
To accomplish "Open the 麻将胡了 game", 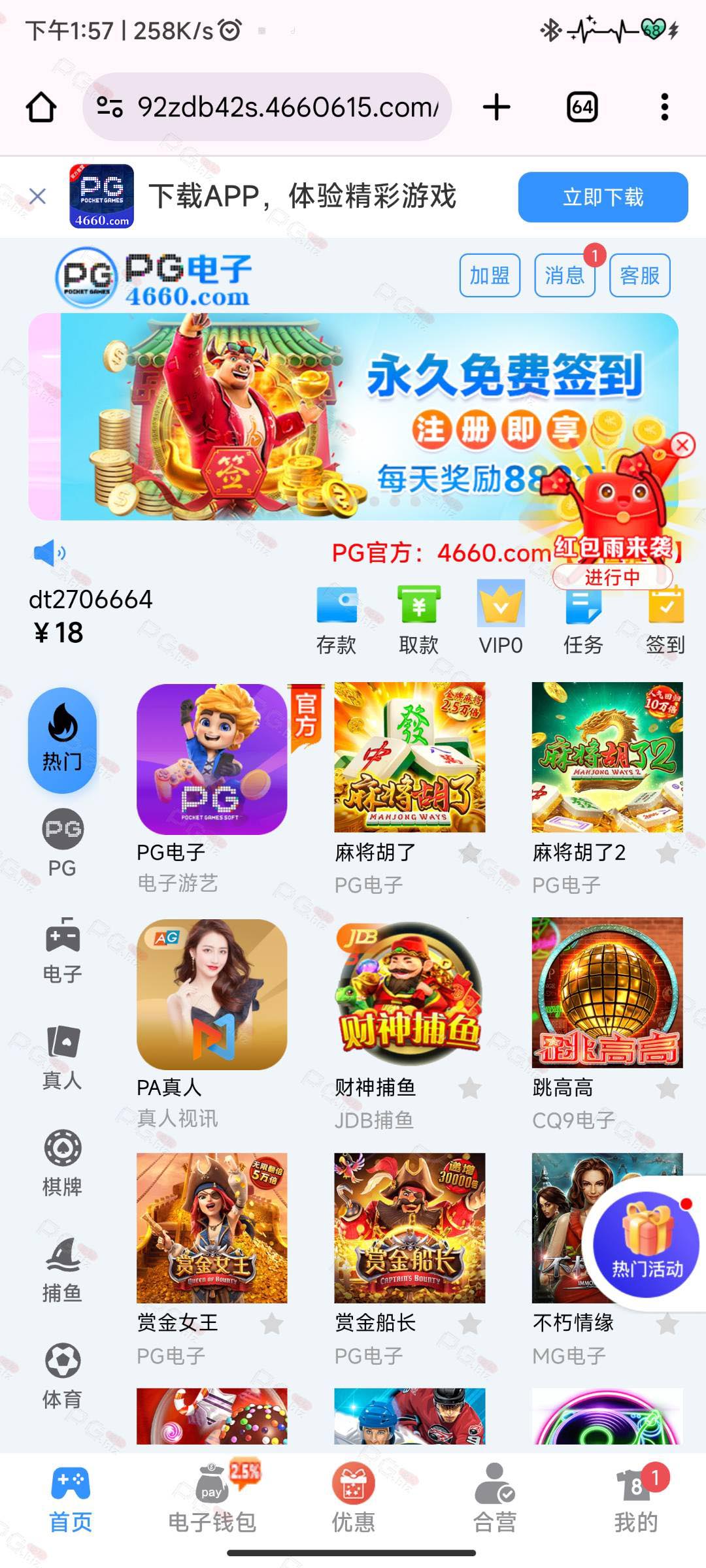I will 409,758.
